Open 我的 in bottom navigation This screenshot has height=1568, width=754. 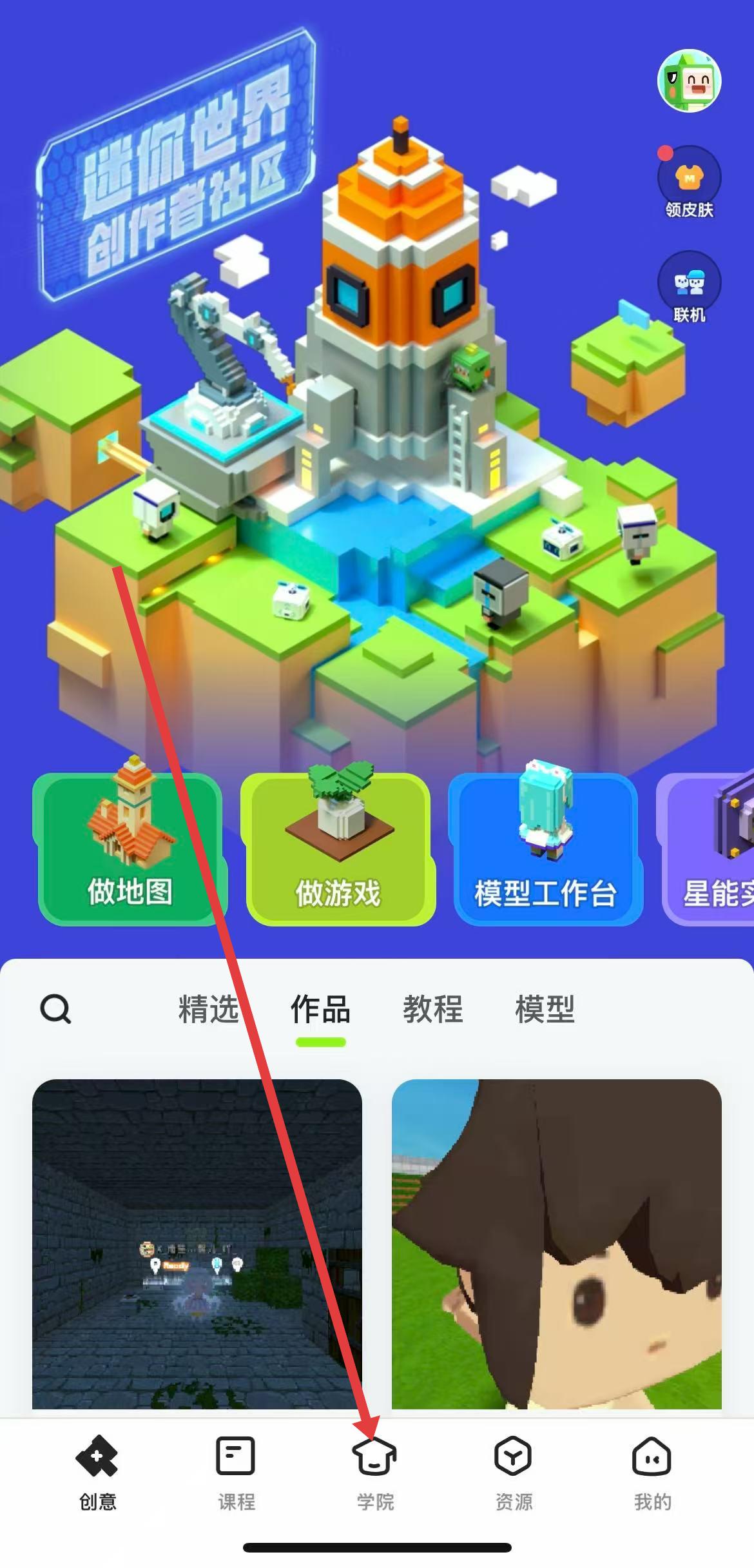652,1474
